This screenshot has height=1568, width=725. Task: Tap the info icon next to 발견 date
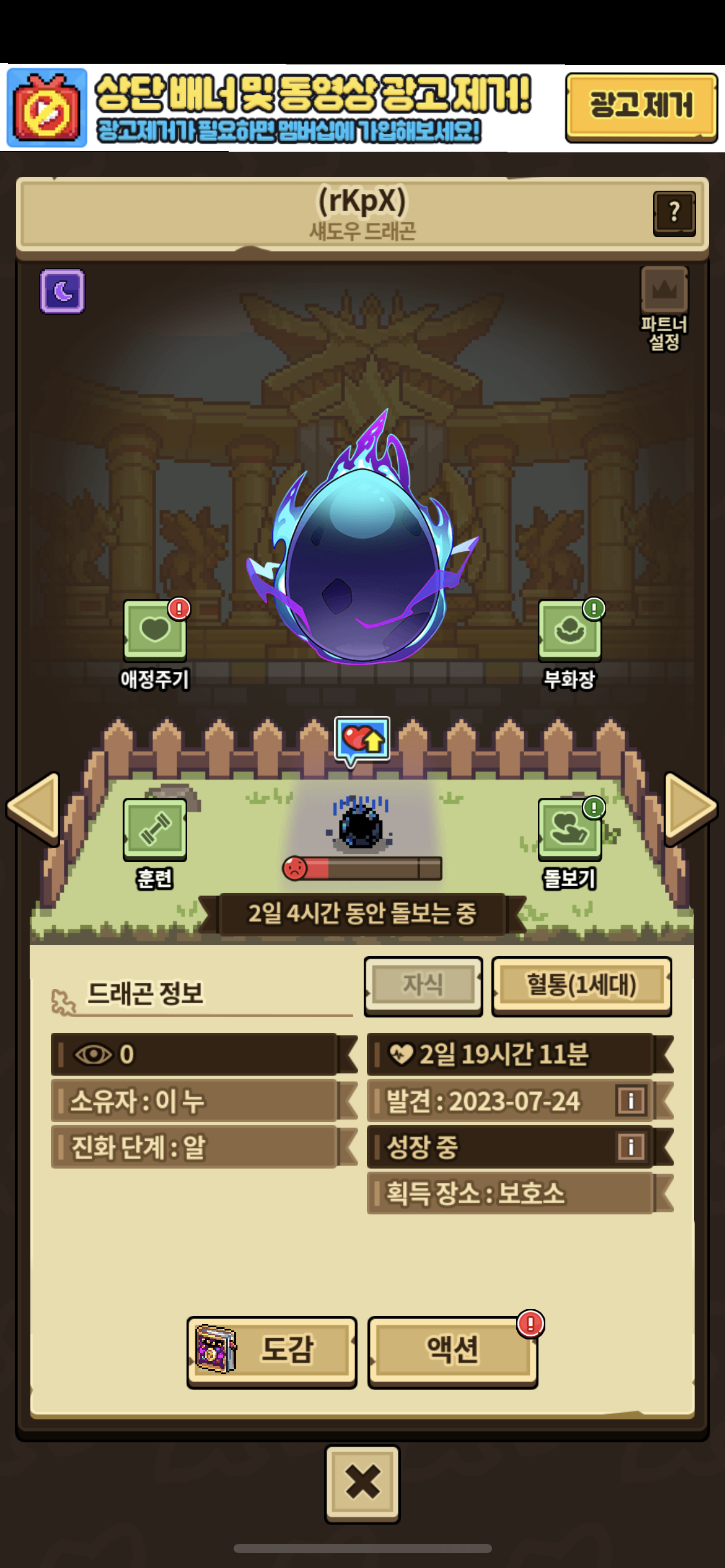click(631, 1100)
